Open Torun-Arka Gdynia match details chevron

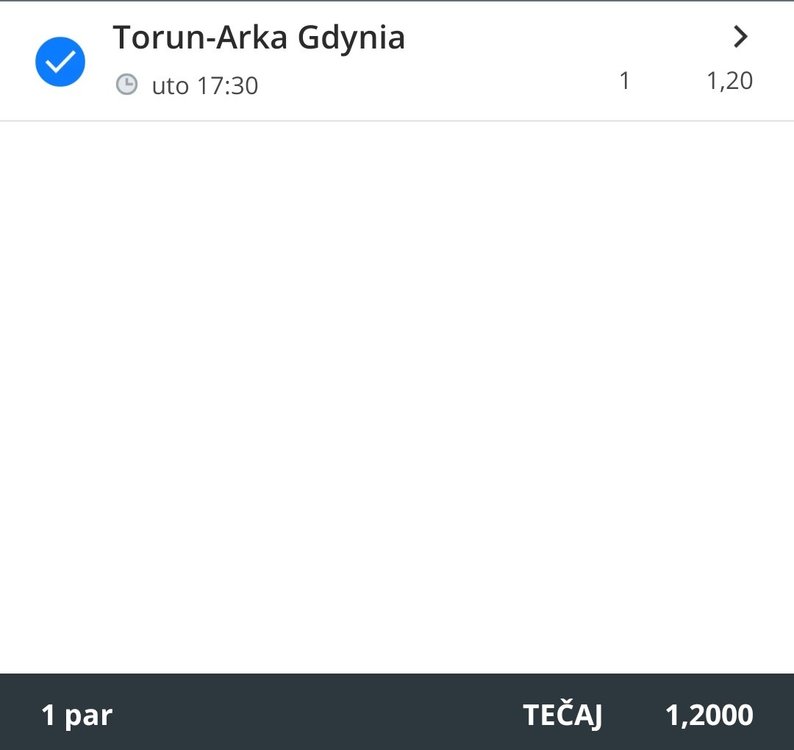(740, 38)
